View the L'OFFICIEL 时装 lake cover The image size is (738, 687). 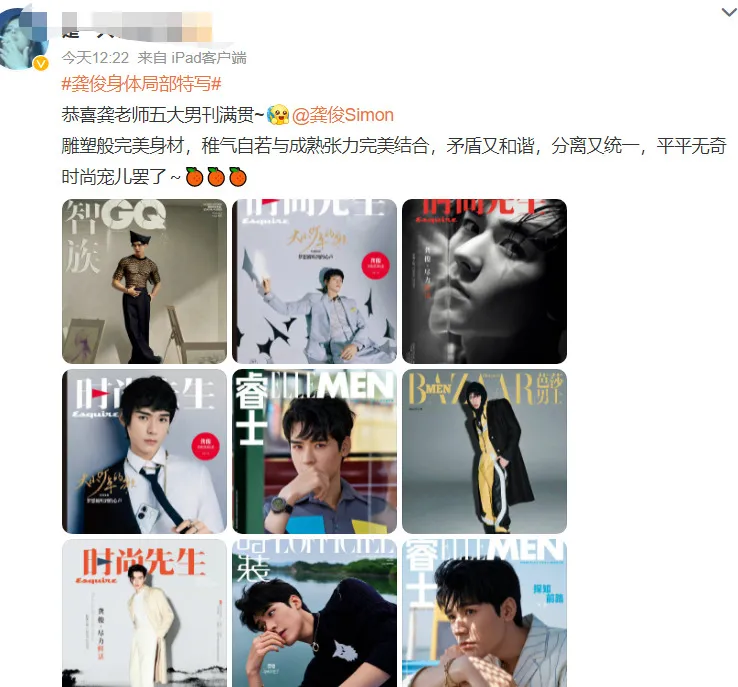[x=314, y=613]
